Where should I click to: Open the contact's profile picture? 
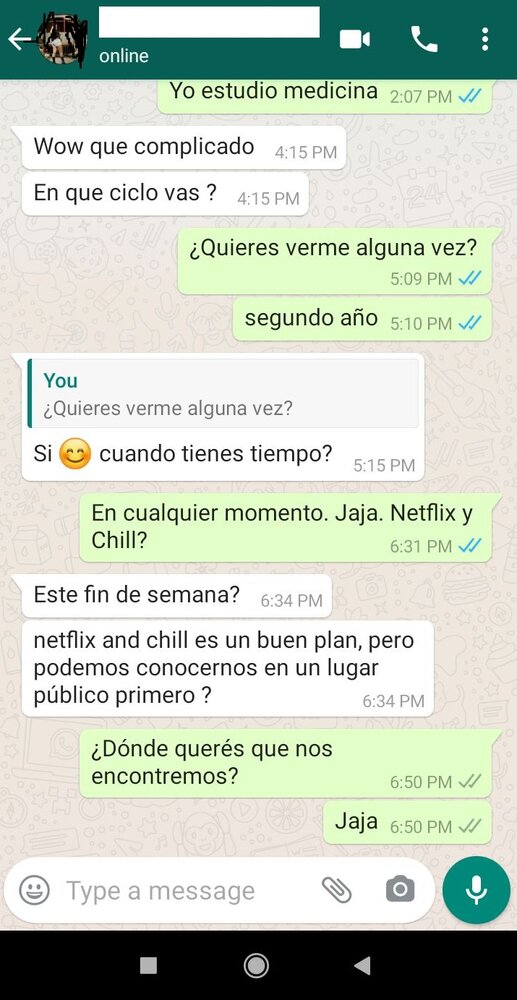tap(62, 40)
